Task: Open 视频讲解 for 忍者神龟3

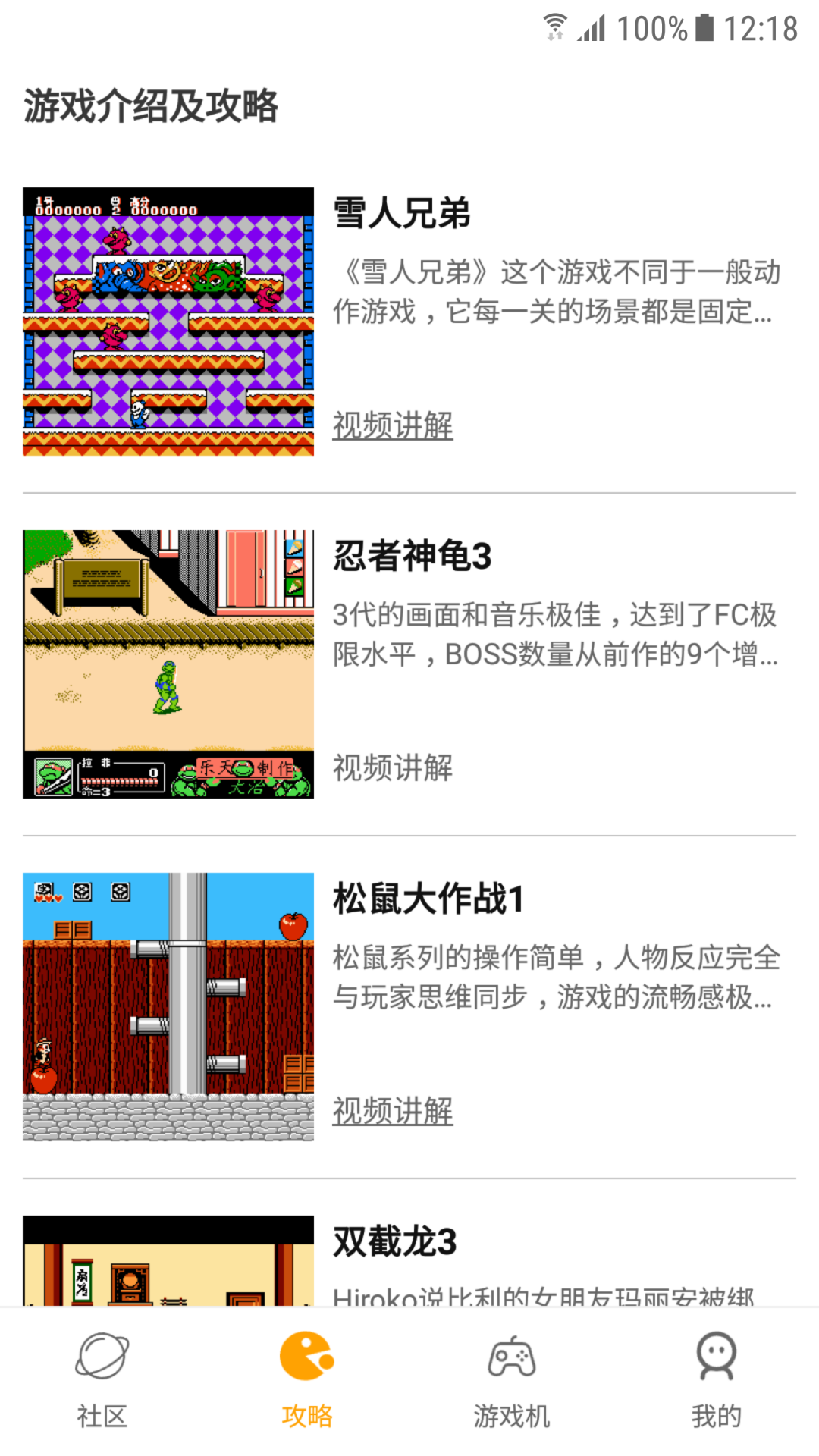Action: (x=393, y=769)
